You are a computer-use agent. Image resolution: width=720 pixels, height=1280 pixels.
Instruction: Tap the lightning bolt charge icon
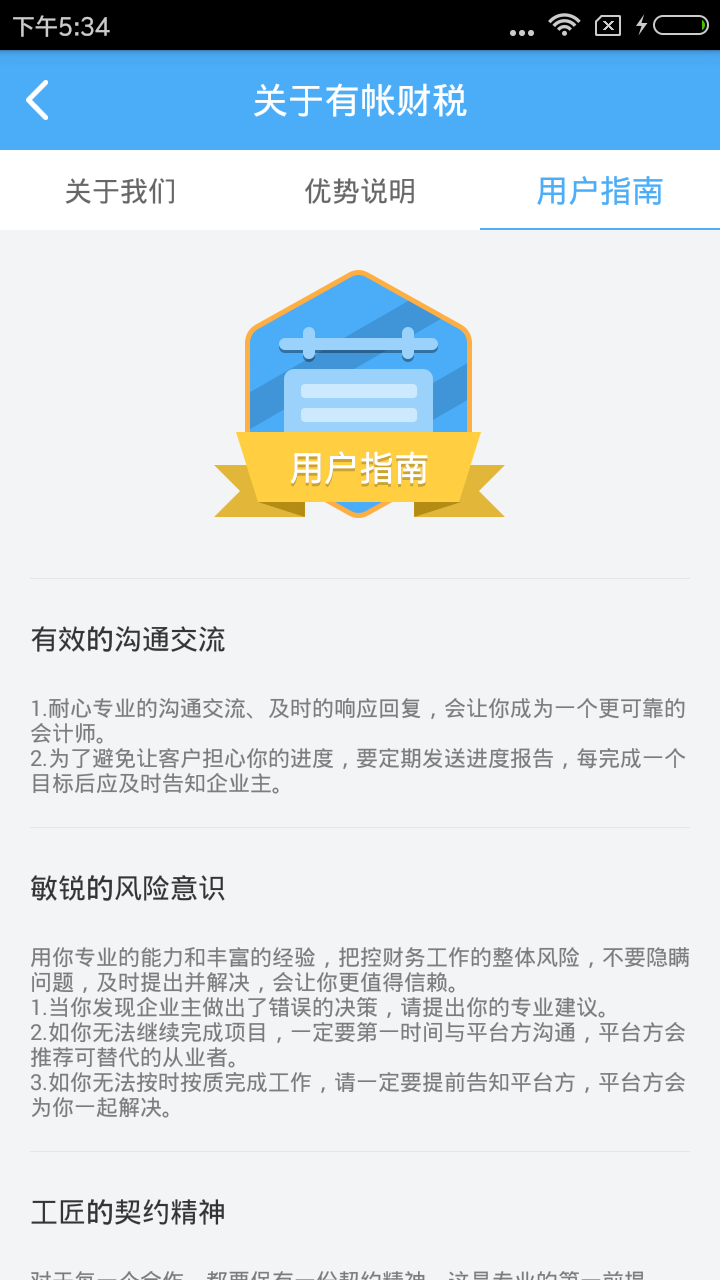click(x=643, y=27)
